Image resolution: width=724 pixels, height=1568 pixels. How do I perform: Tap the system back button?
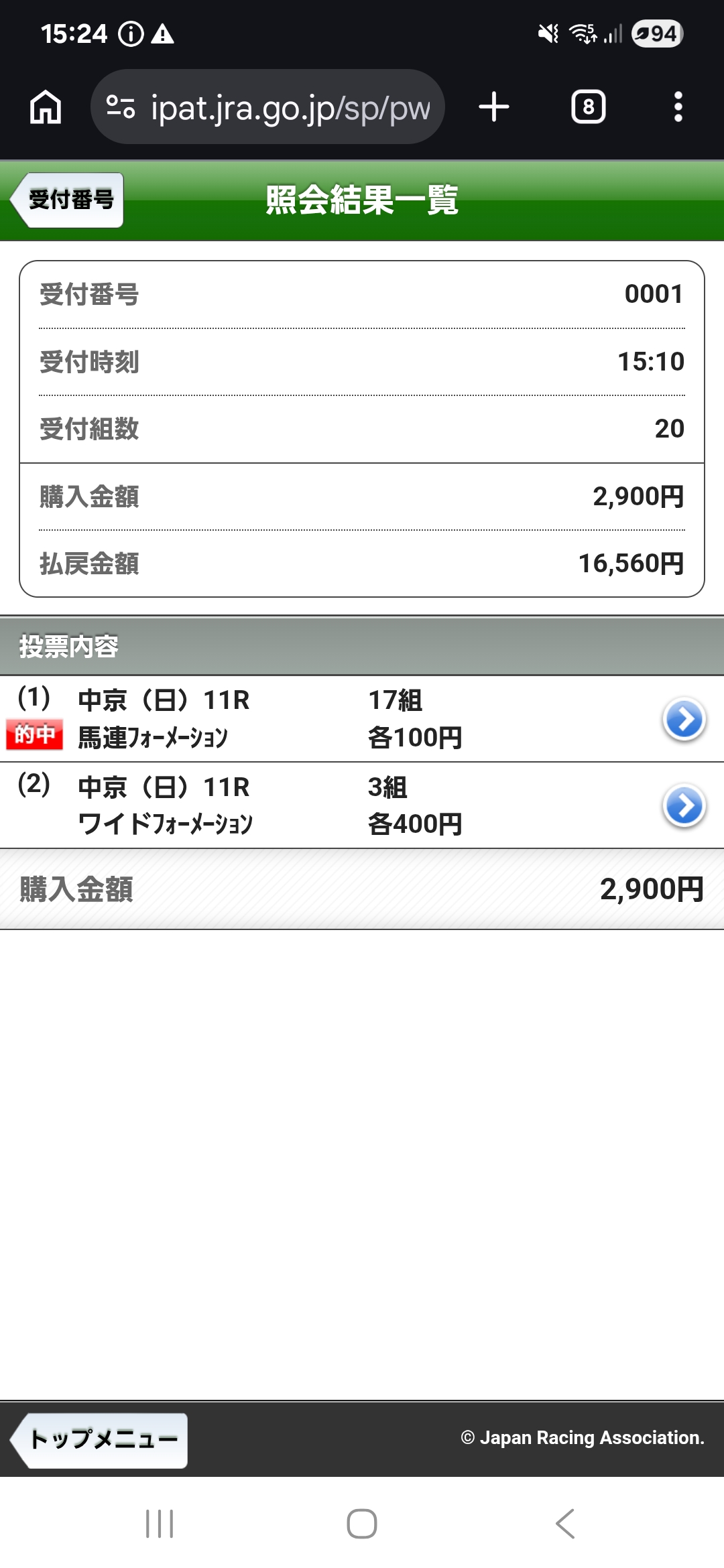565,1523
